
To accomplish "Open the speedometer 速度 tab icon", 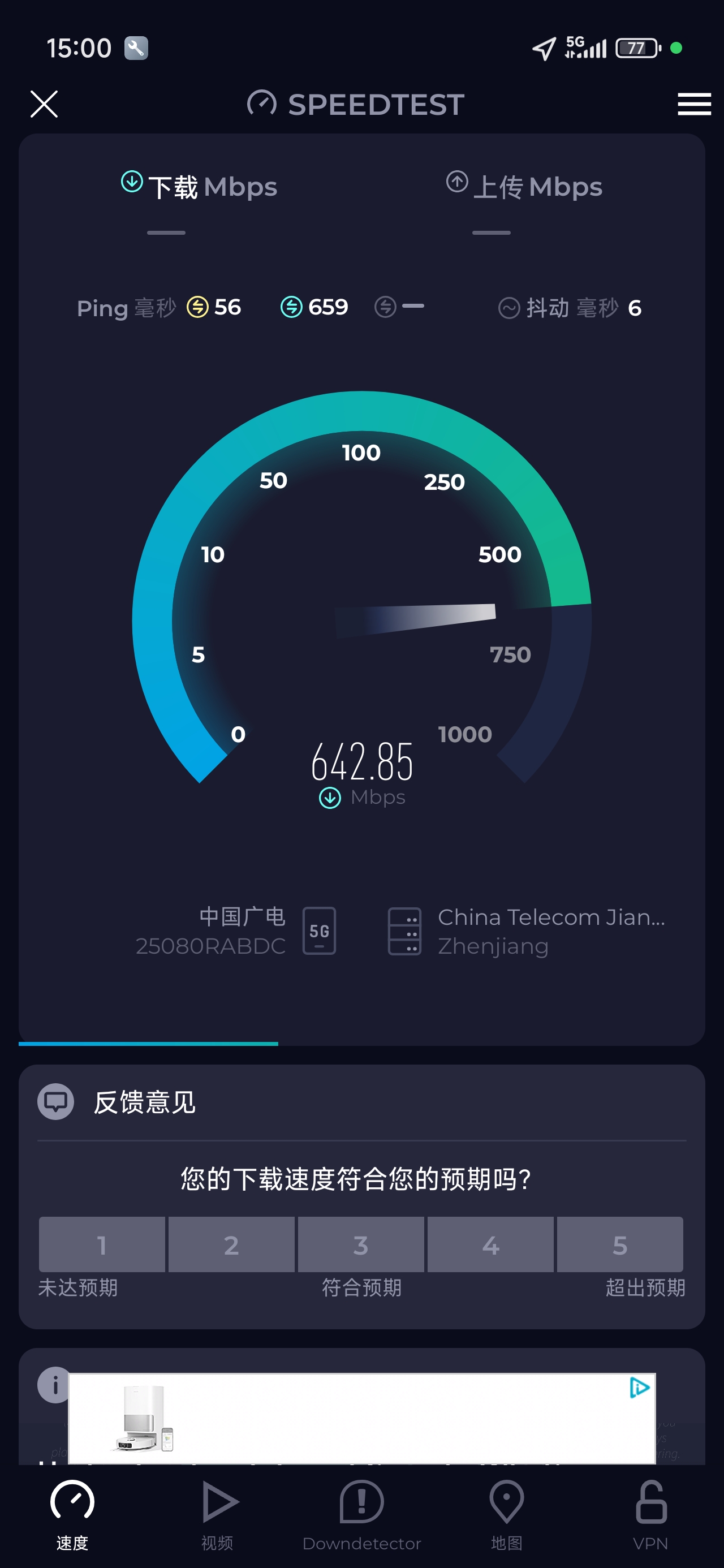I will tap(72, 1502).
